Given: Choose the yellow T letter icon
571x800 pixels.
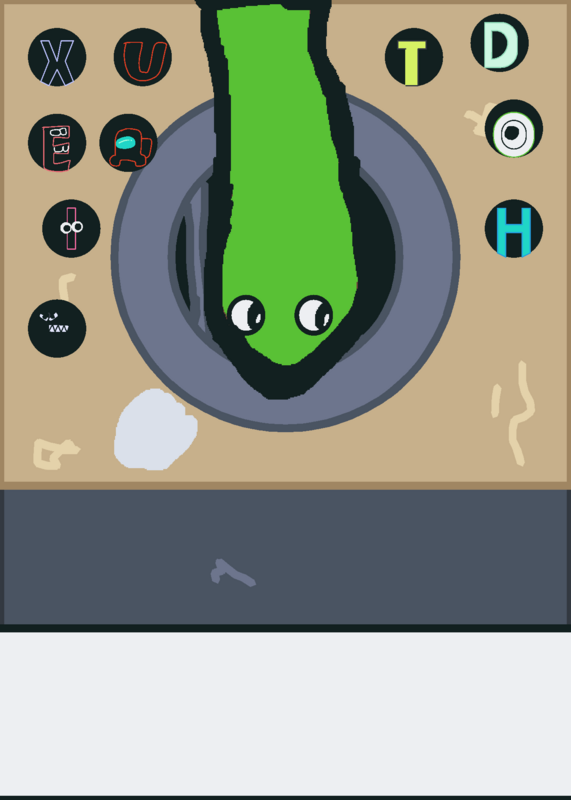Looking at the screenshot, I should click(414, 57).
